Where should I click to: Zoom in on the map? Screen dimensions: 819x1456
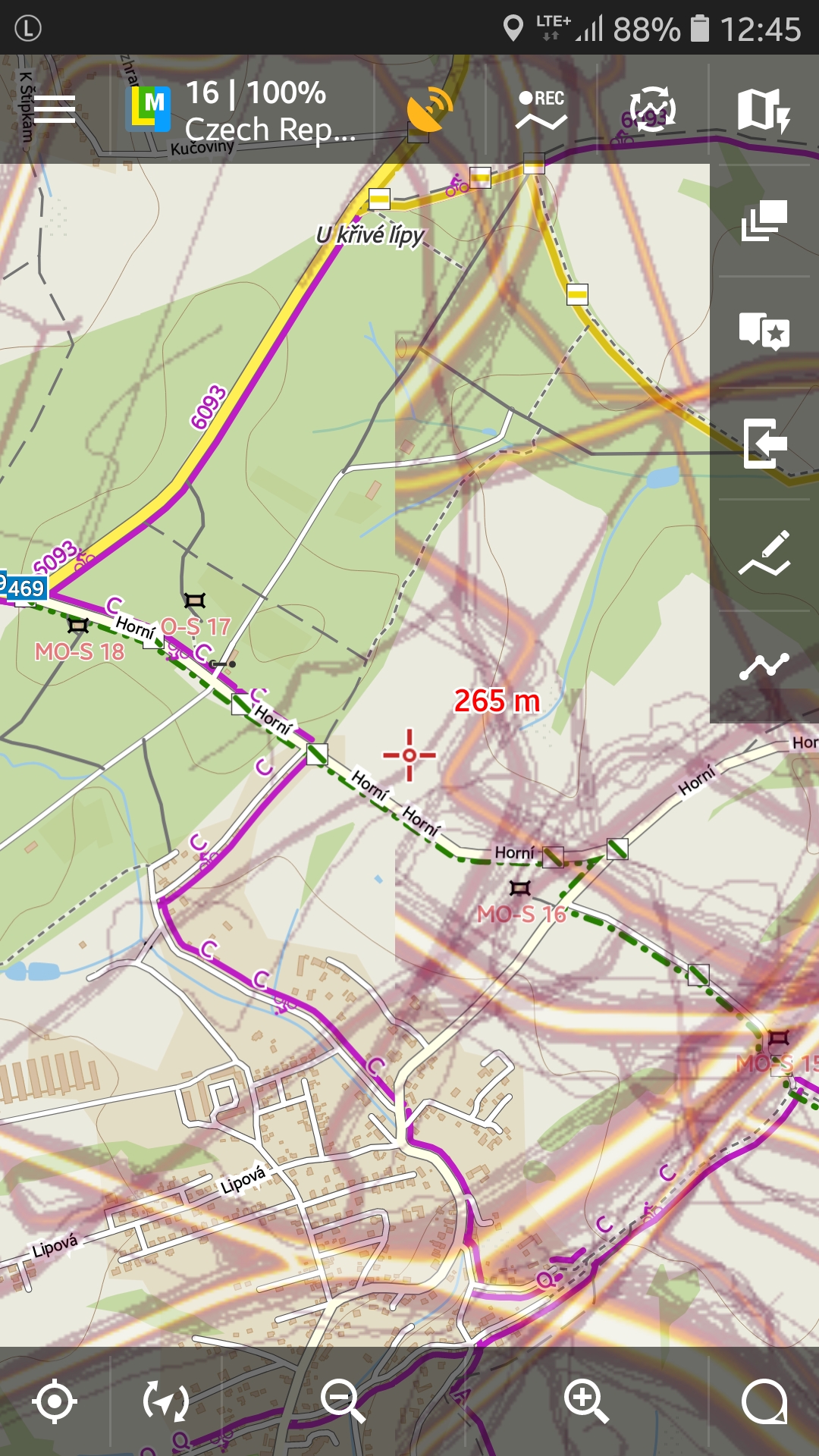click(x=586, y=1401)
